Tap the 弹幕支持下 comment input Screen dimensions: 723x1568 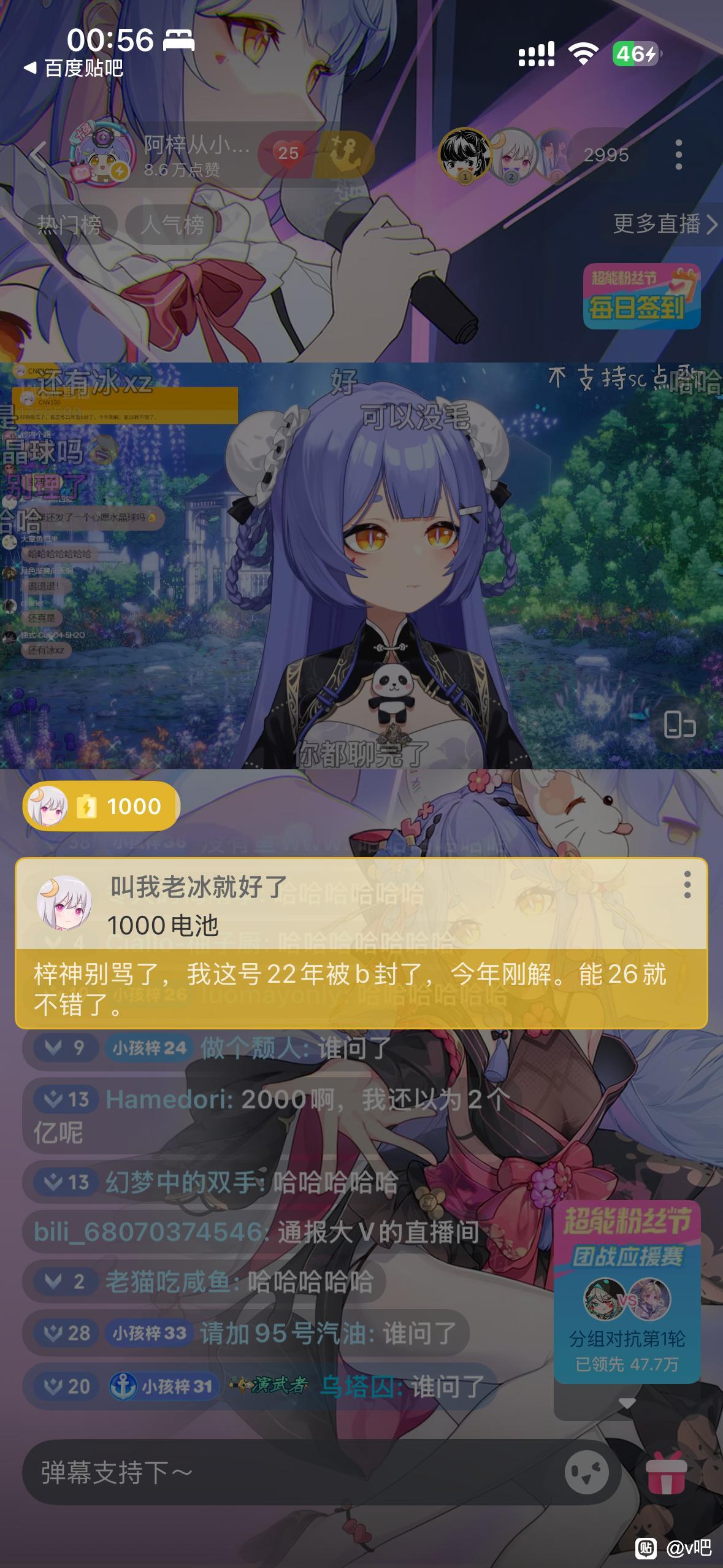288,1472
